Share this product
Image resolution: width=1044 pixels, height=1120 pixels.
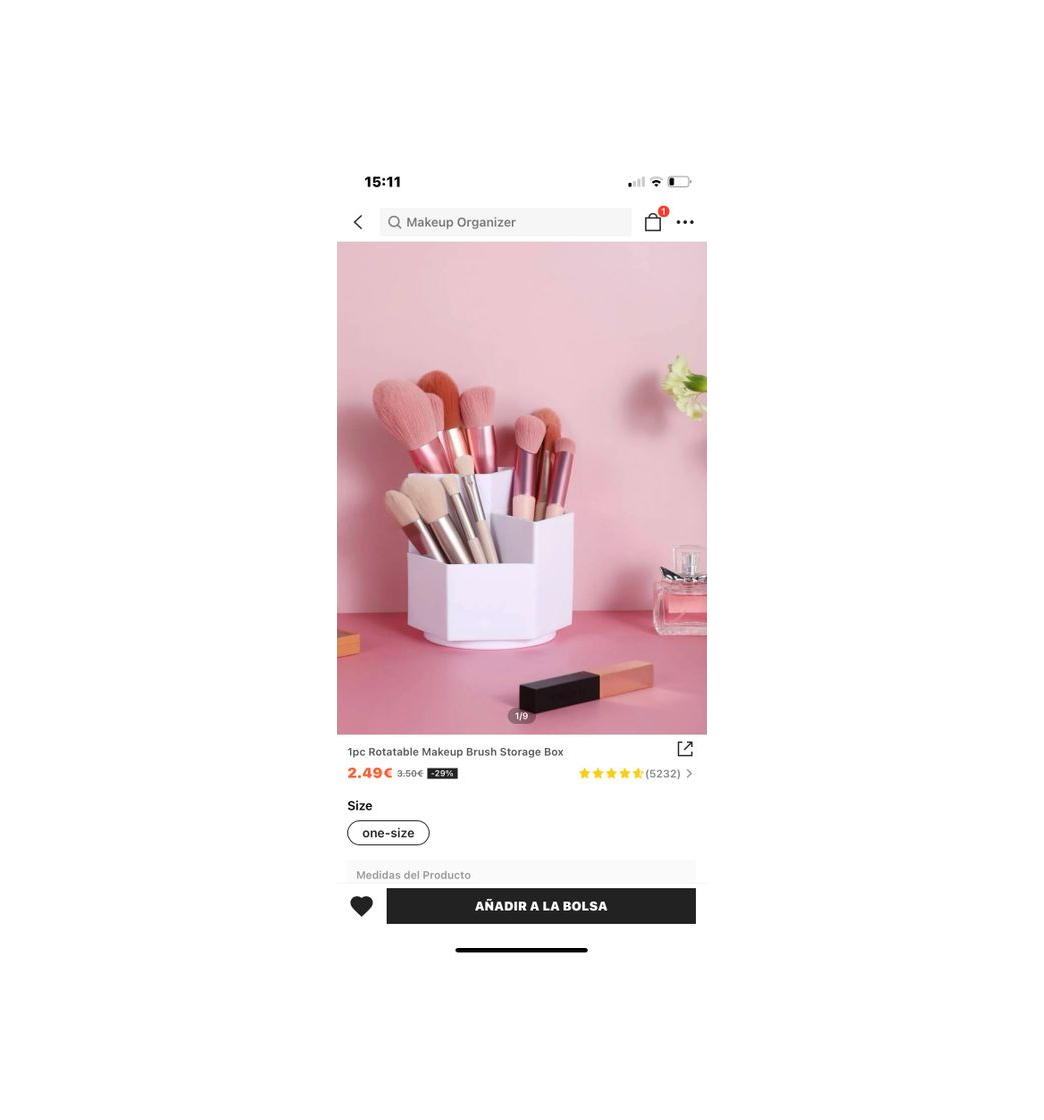(x=685, y=749)
